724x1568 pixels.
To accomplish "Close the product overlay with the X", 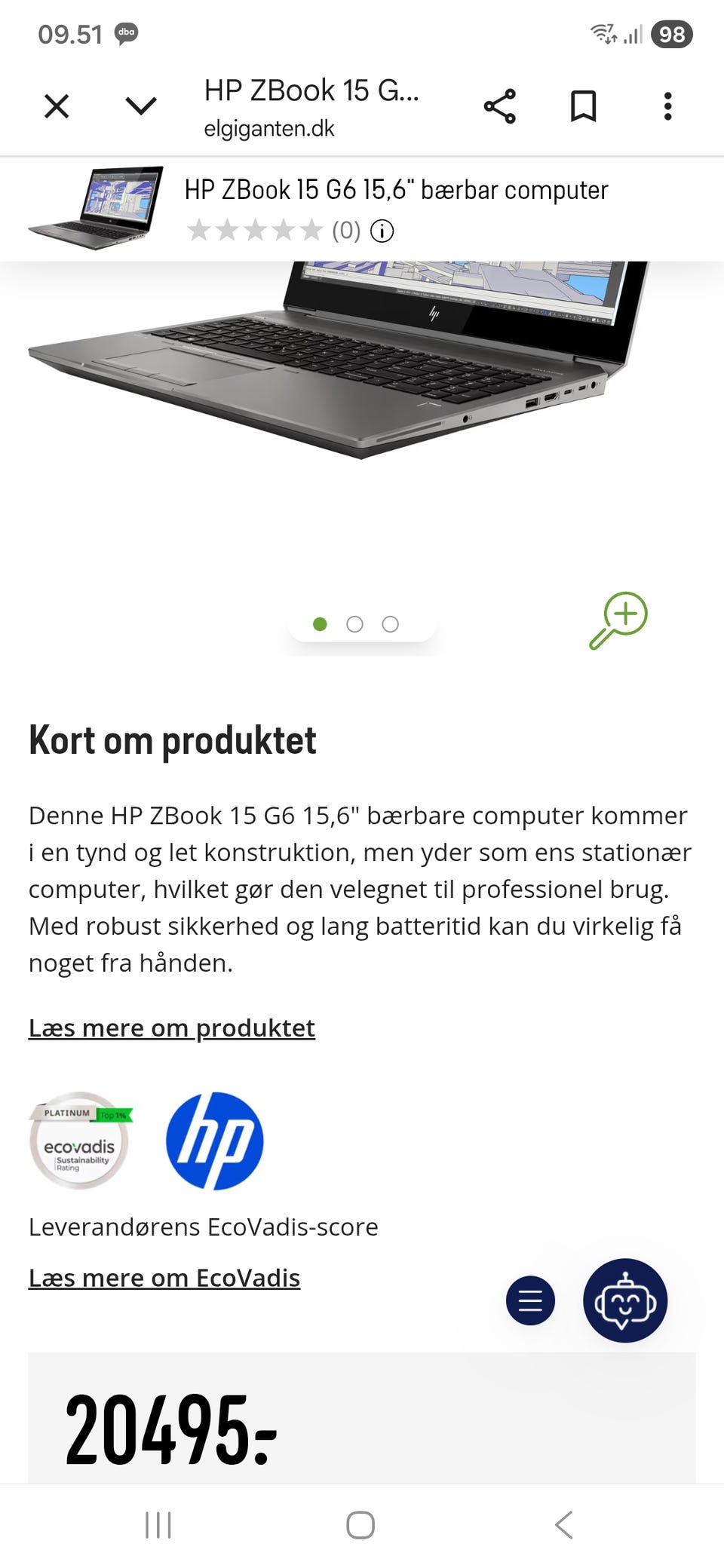I will click(57, 106).
